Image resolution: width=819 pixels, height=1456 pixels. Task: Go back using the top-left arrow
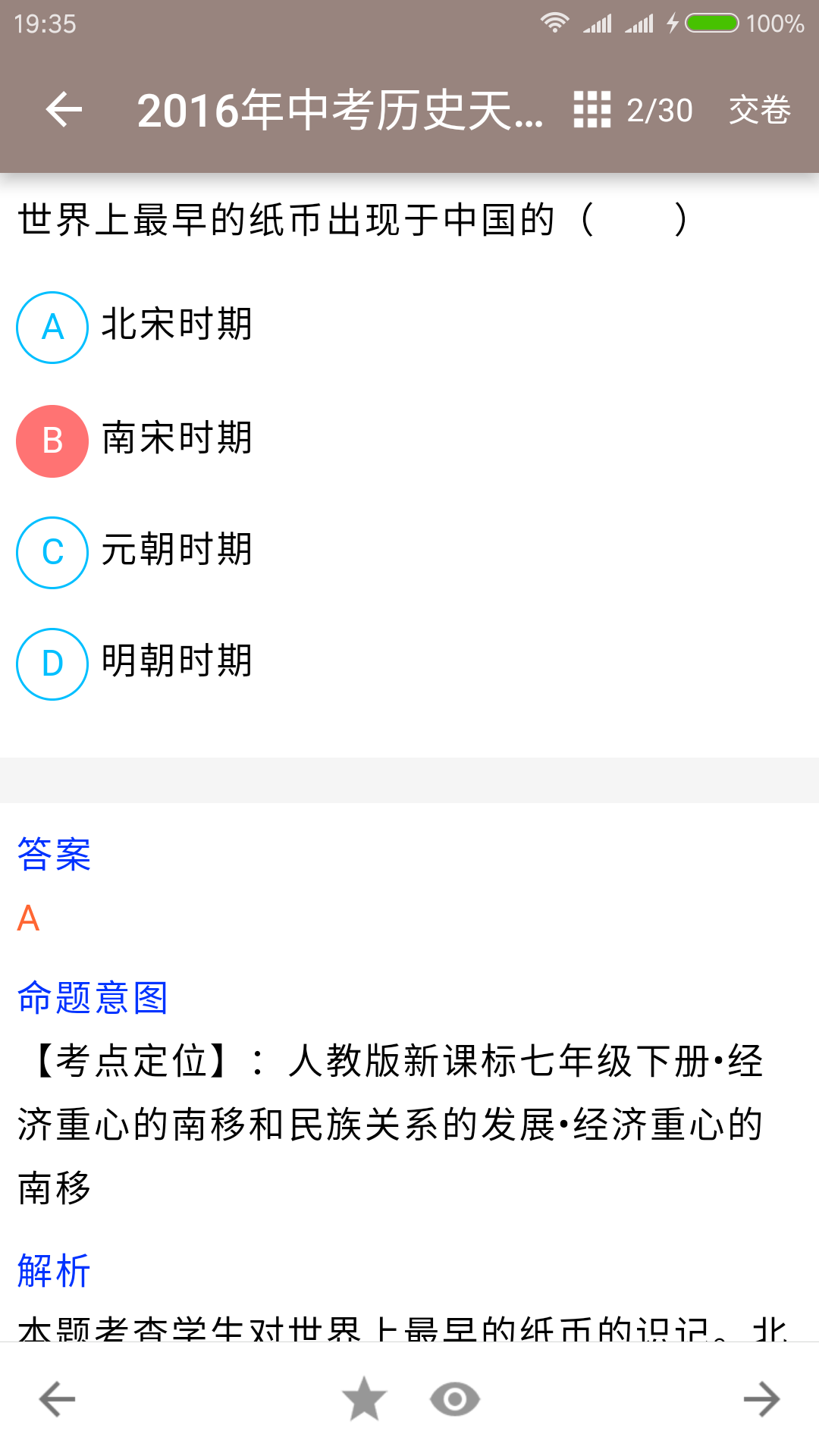tap(64, 110)
